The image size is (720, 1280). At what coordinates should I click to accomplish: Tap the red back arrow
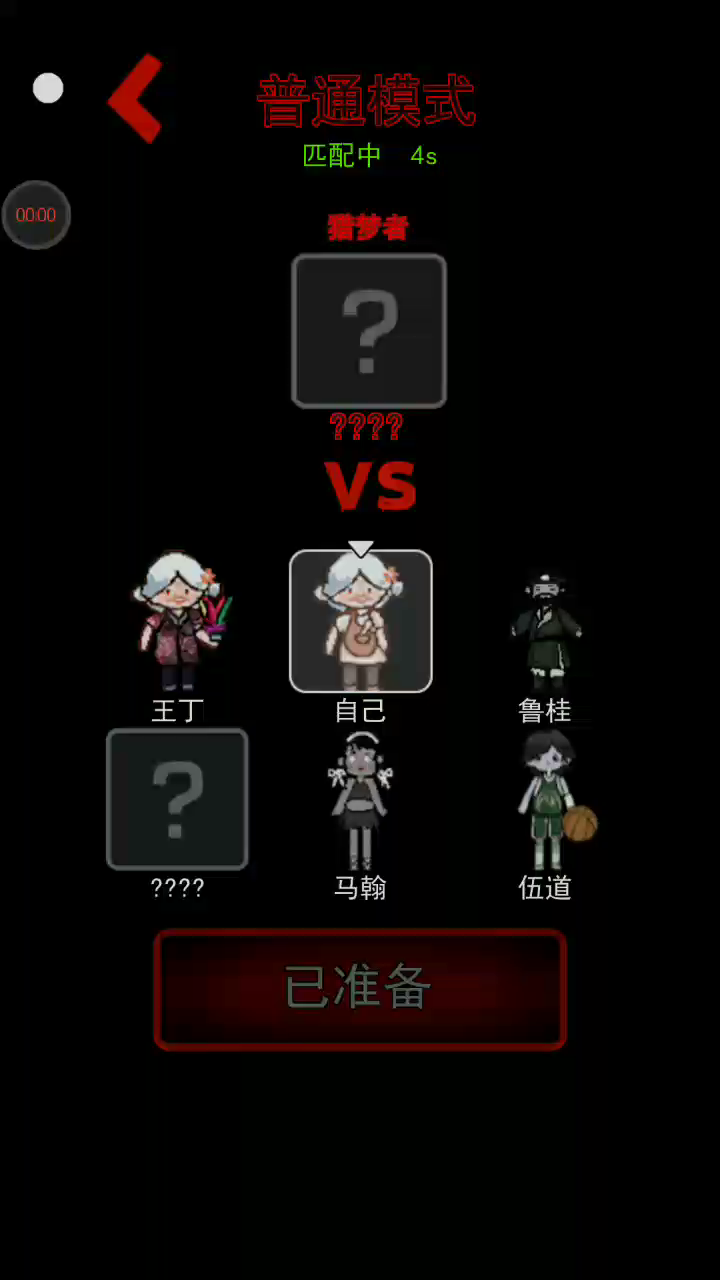pyautogui.click(x=135, y=98)
